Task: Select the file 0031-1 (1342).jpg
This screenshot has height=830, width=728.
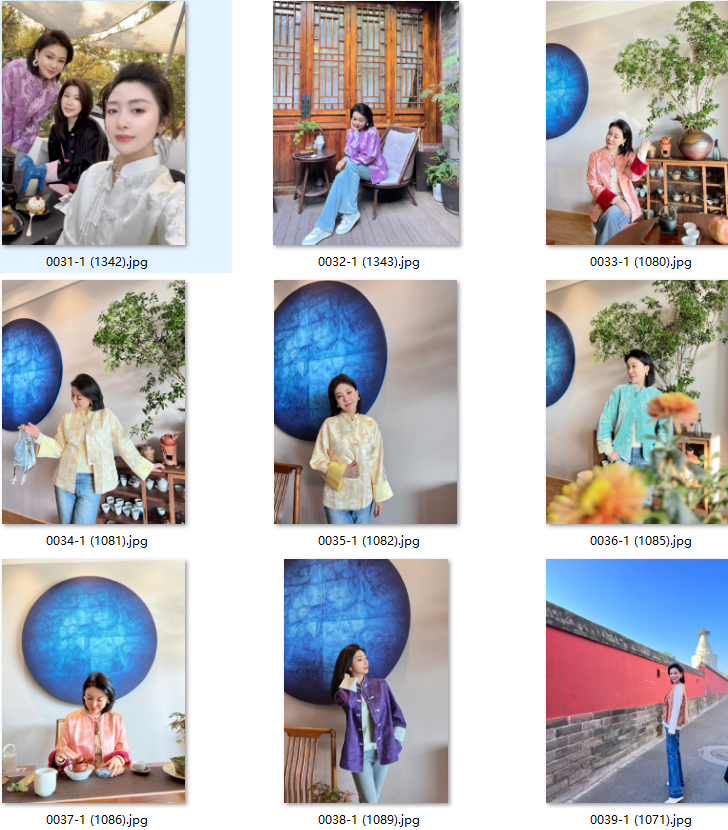Action: 93,123
